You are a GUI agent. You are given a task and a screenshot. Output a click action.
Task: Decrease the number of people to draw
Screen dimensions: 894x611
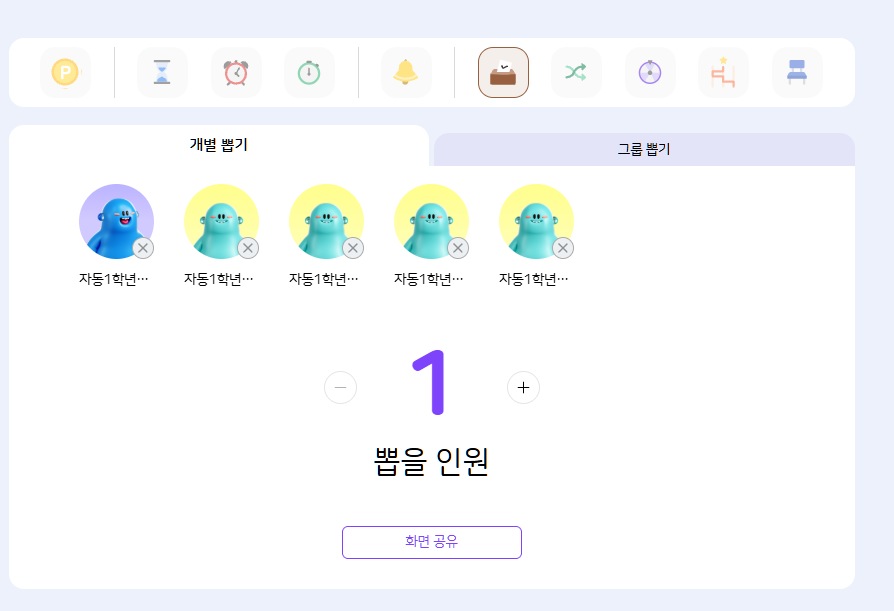coord(341,387)
